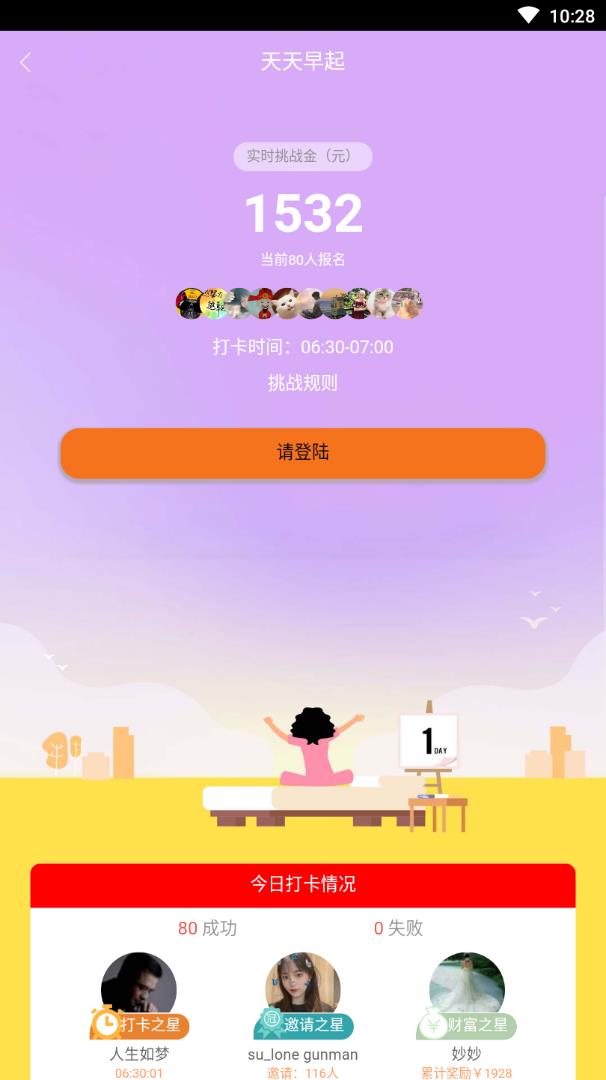Open 人生如梦's profile avatar
Image resolution: width=606 pixels, height=1080 pixels.
(139, 988)
